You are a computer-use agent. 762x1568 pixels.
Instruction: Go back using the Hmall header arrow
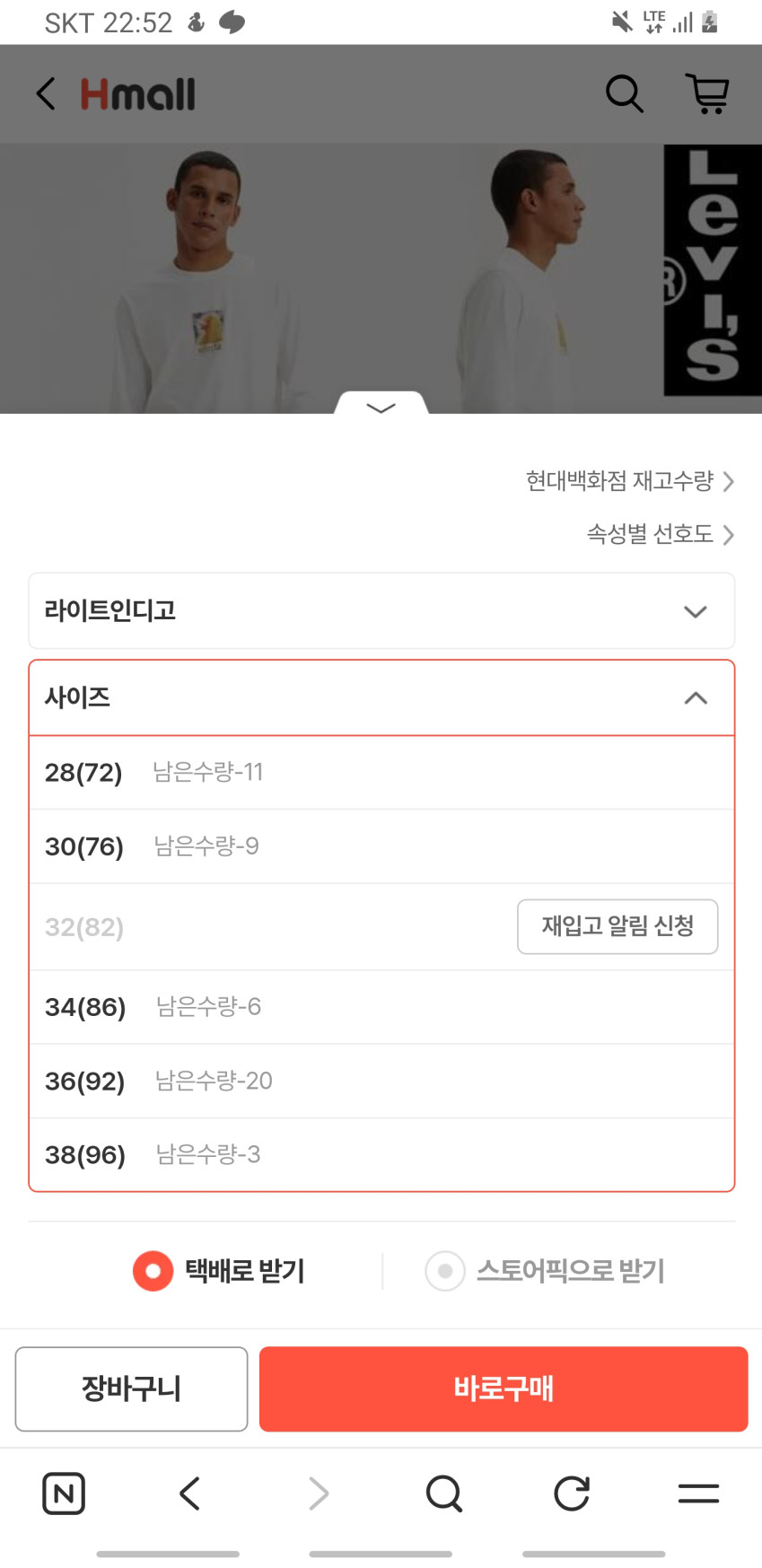pos(46,93)
